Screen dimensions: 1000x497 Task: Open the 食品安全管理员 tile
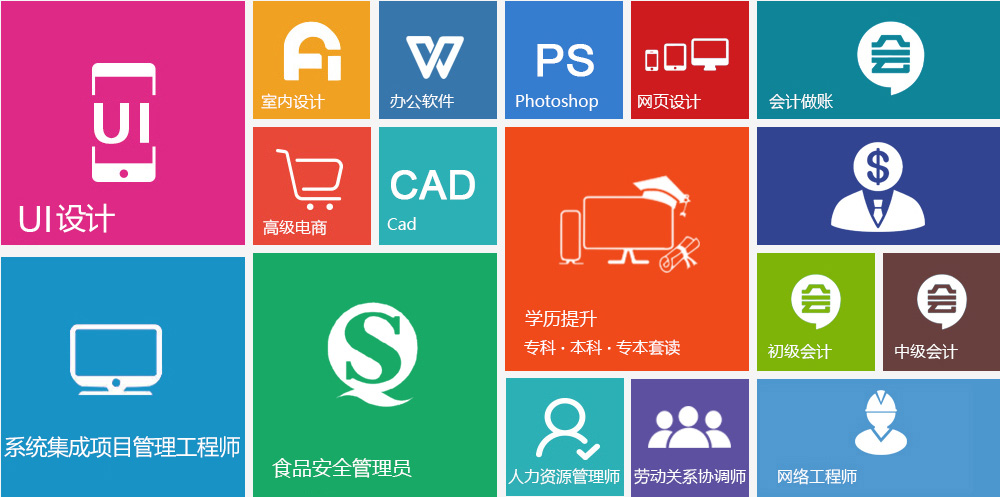(374, 375)
